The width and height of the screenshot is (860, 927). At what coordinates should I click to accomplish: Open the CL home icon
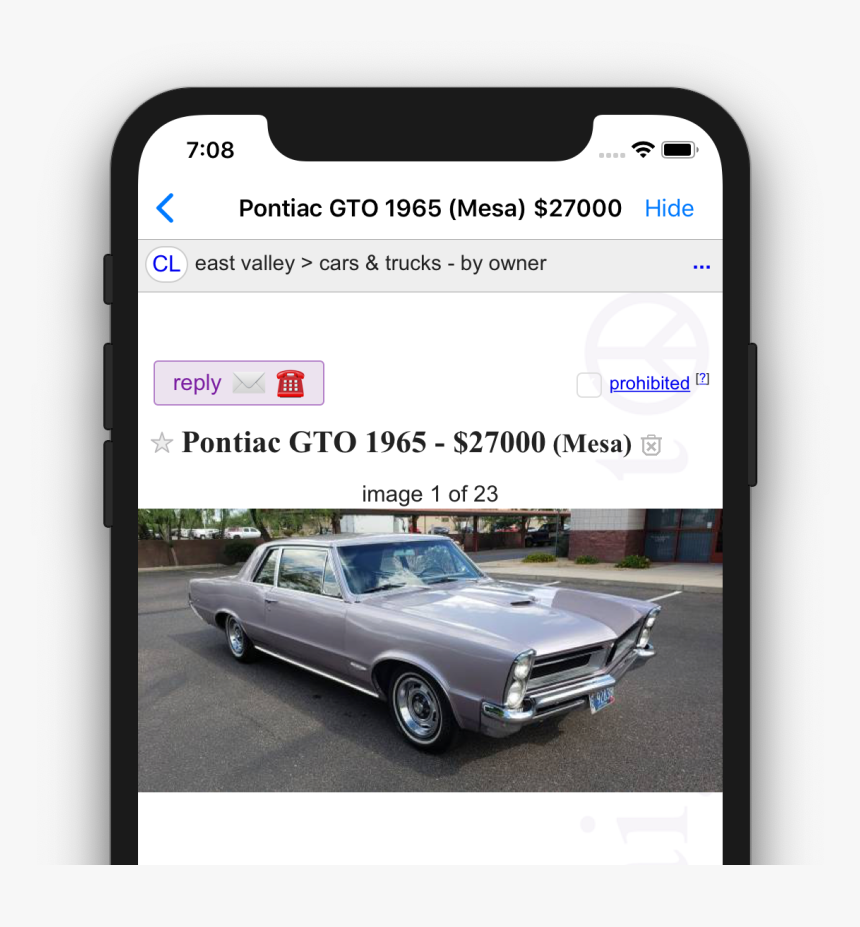[166, 264]
